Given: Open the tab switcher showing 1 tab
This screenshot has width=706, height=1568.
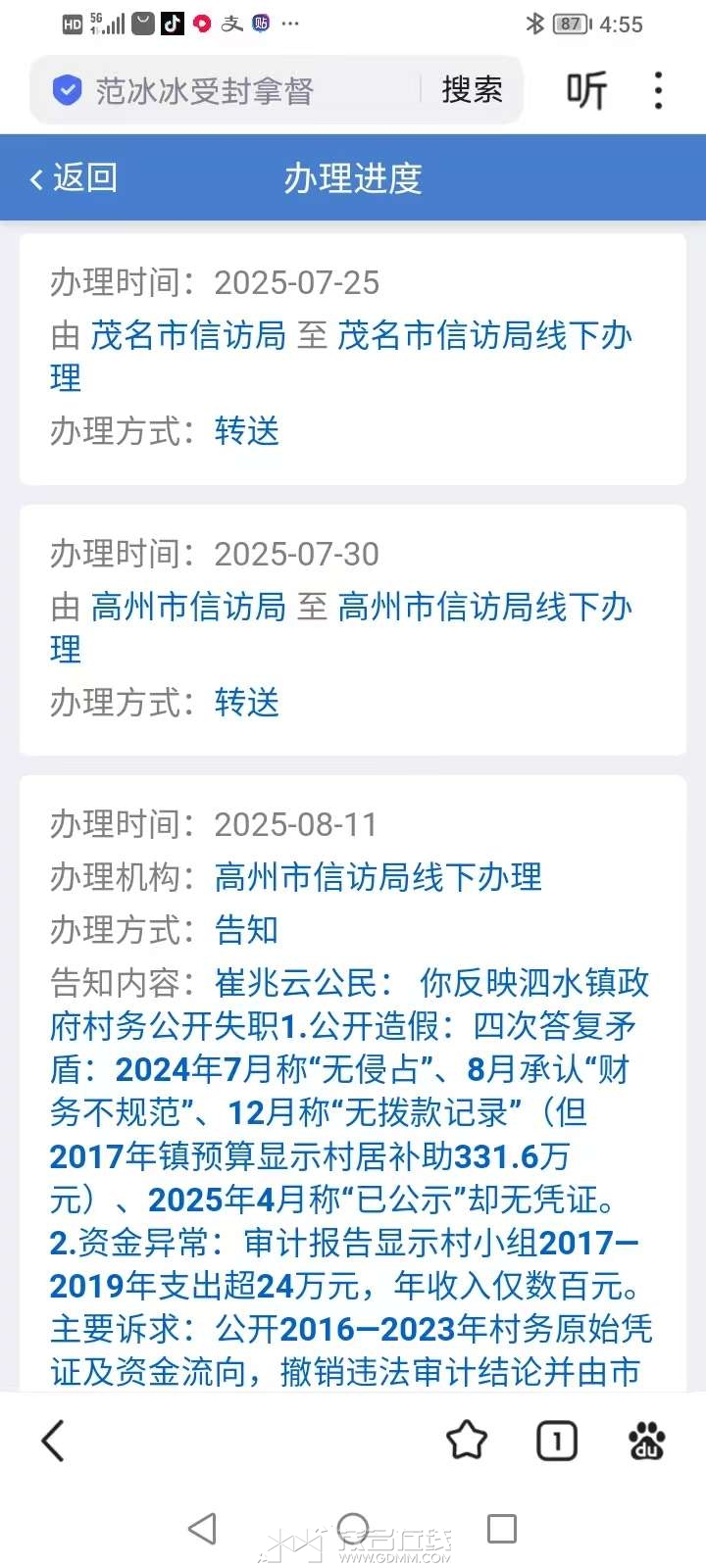Looking at the screenshot, I should (556, 1441).
